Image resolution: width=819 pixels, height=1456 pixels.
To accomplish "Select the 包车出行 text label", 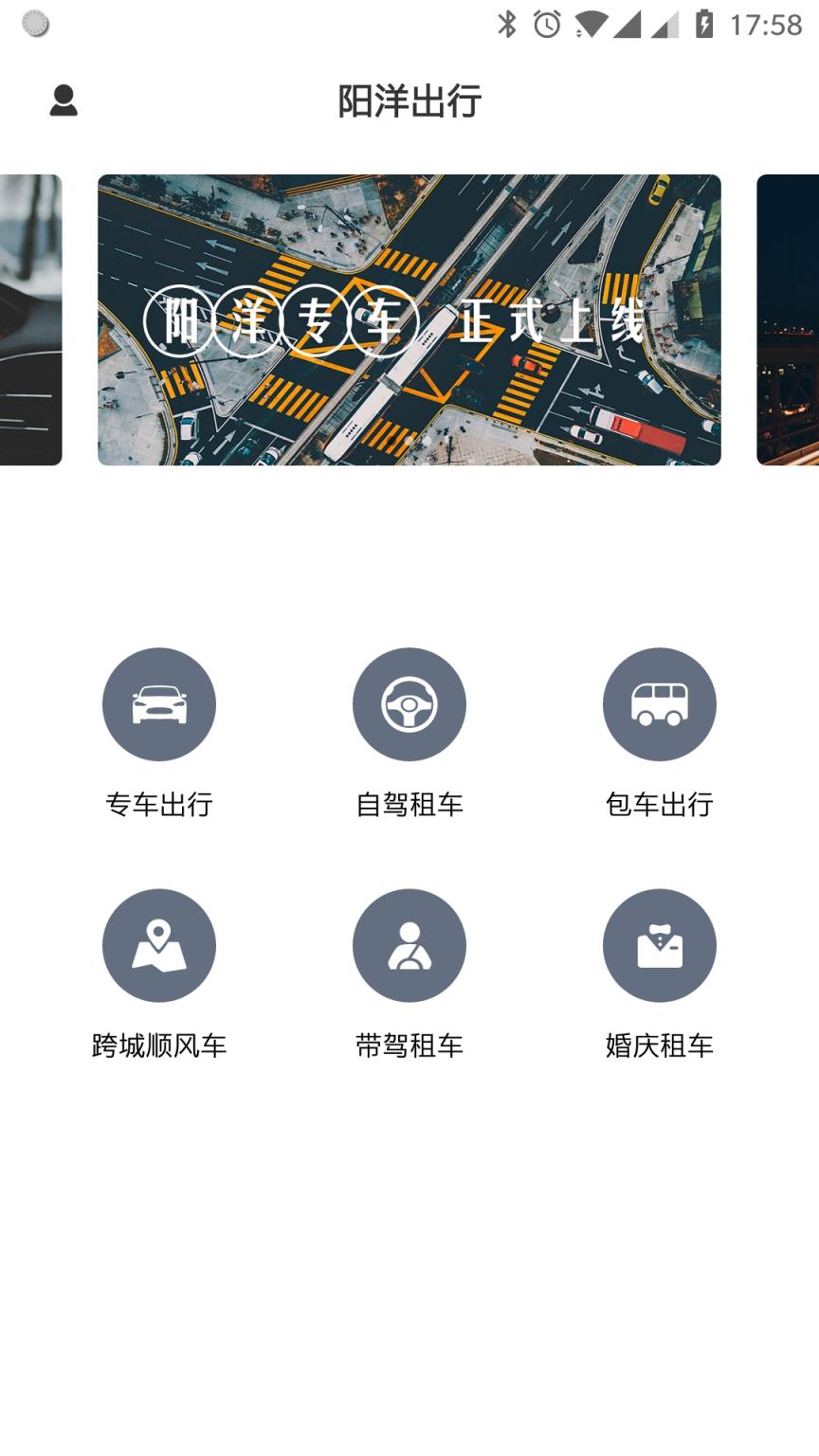I will point(660,805).
